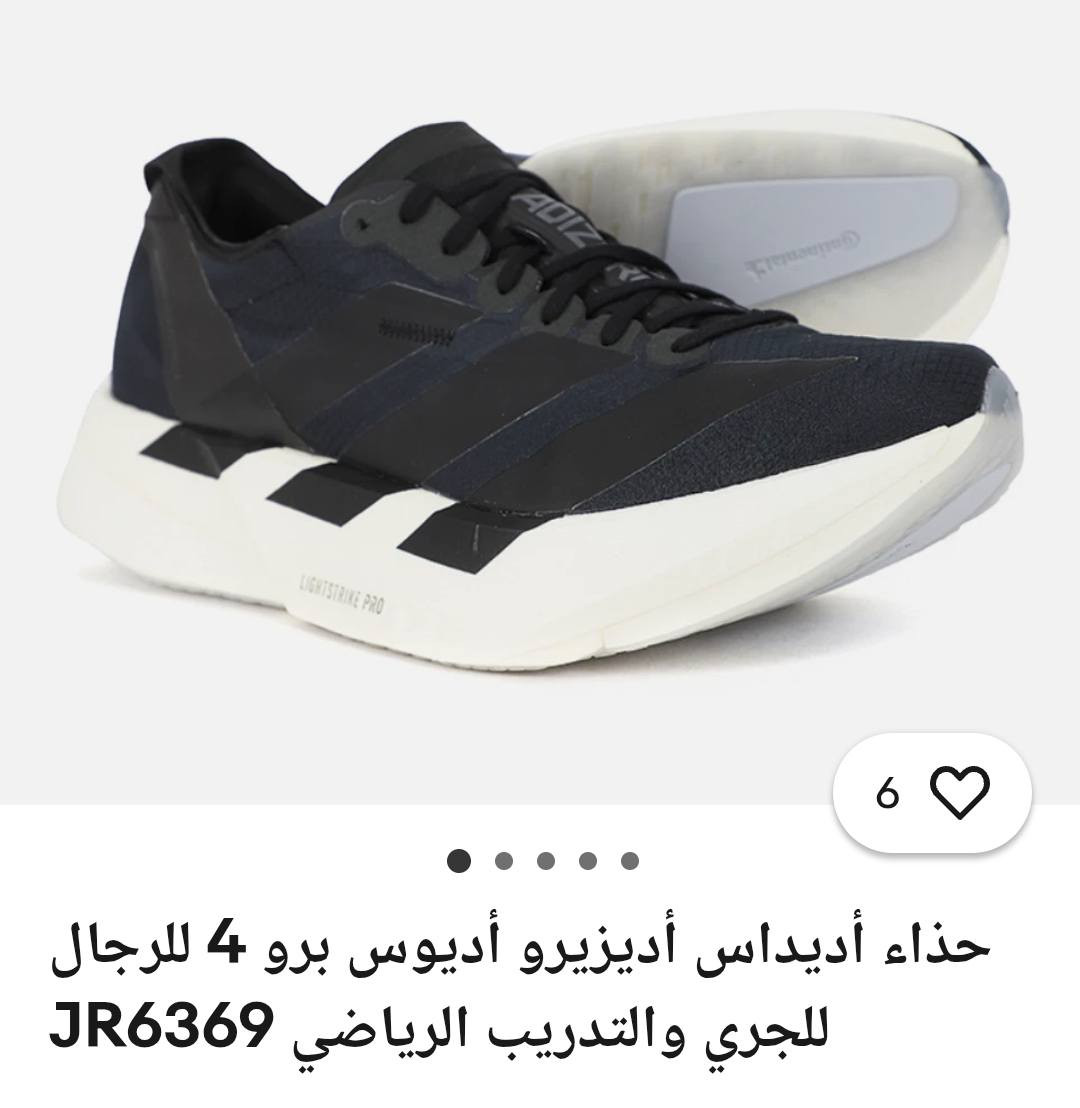1080x1108 pixels.
Task: Add the Adizero shoe to favorites
Action: click(959, 793)
